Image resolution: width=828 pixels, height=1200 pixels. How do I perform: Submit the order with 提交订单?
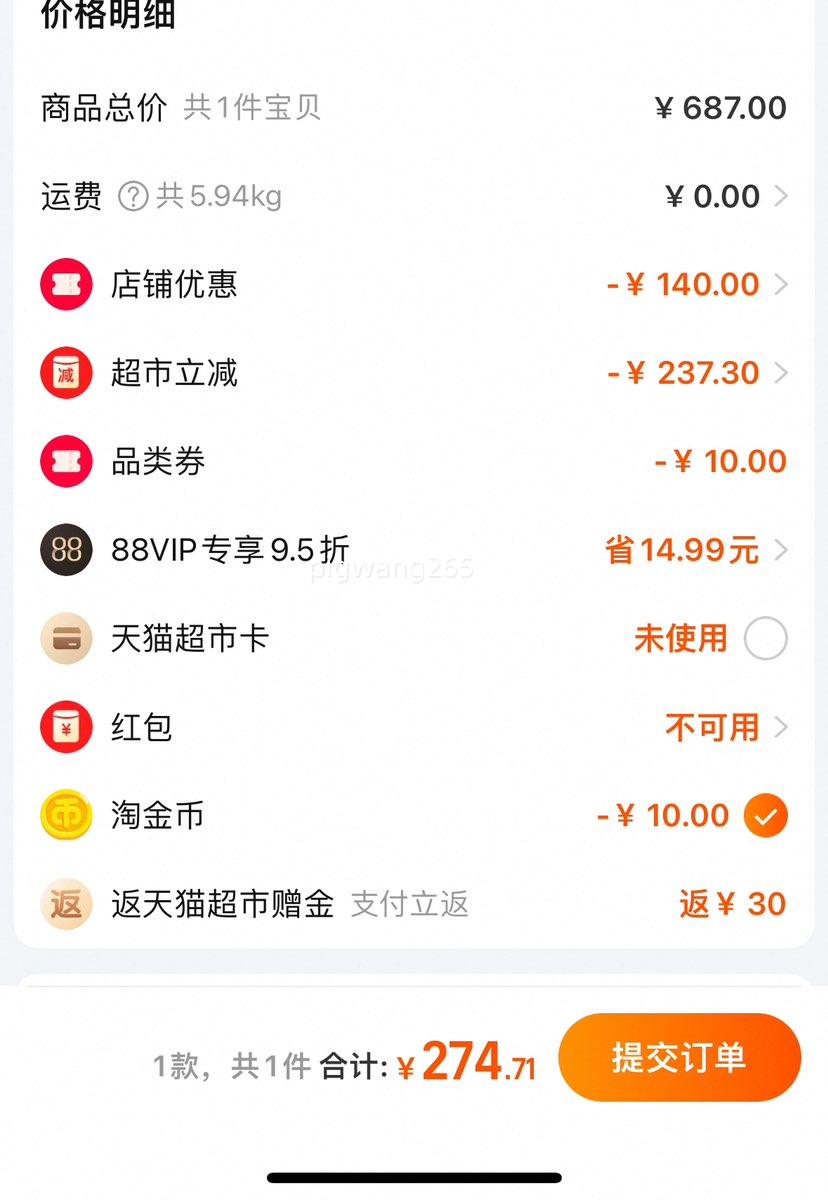pos(679,1058)
